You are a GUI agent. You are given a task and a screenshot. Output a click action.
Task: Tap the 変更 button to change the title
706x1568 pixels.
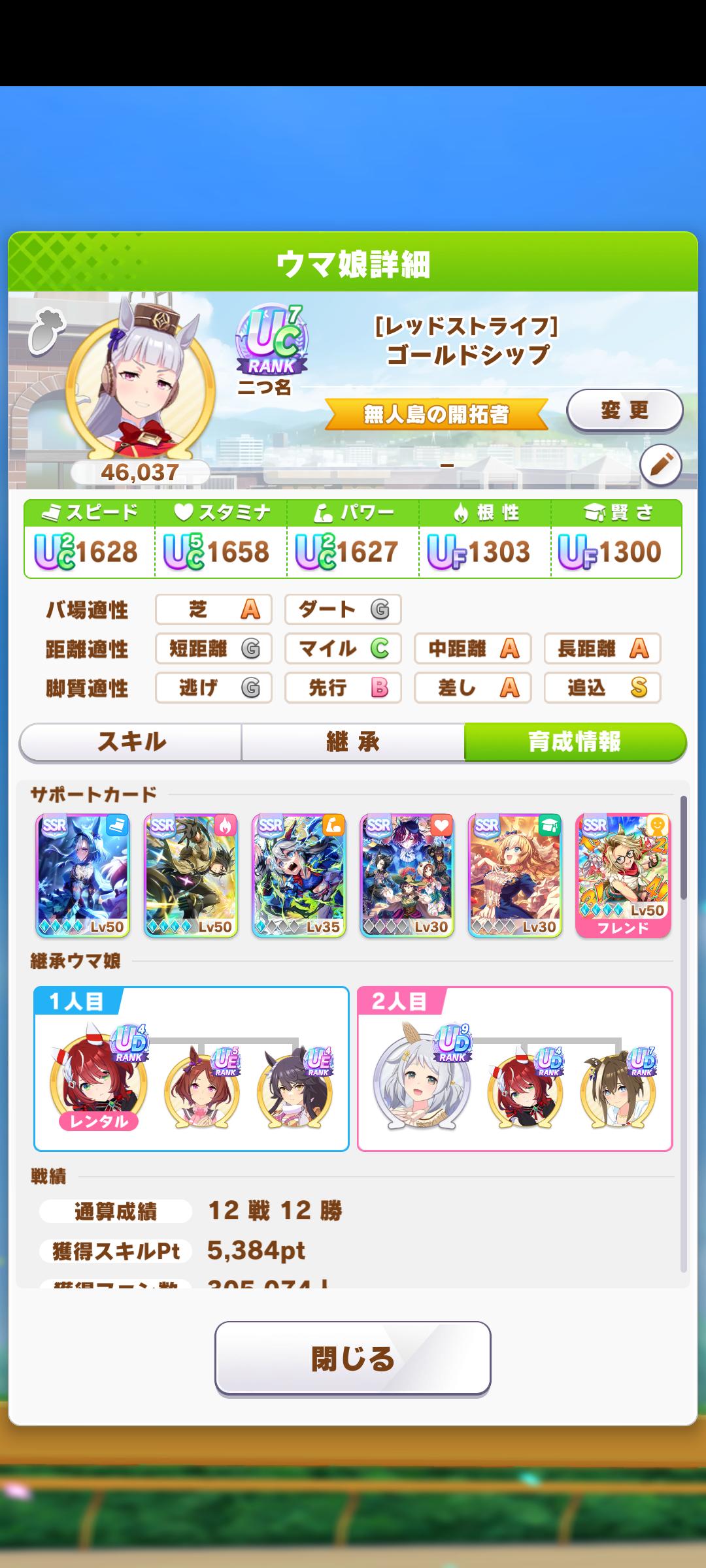[x=624, y=410]
